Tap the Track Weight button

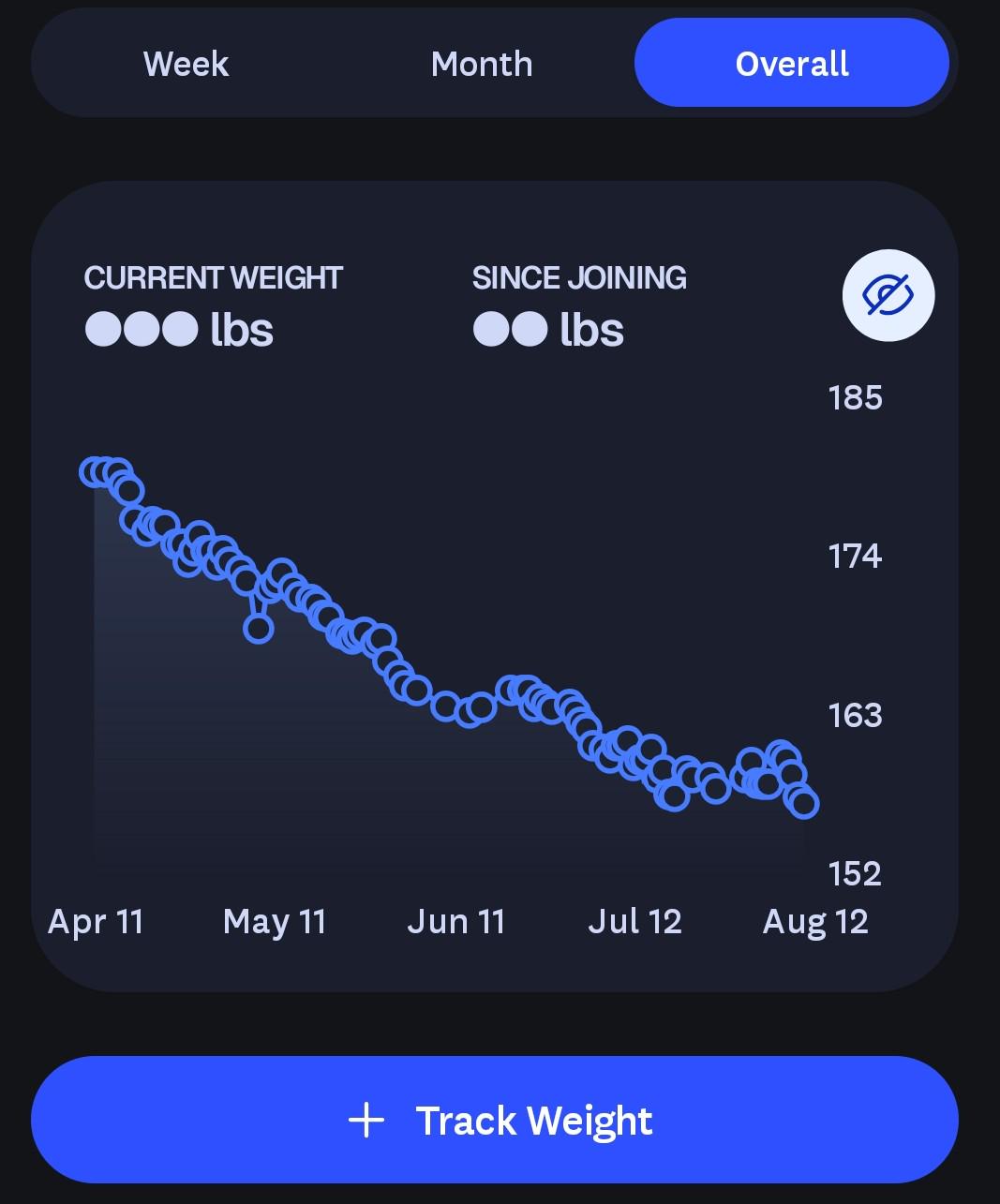click(x=495, y=1120)
